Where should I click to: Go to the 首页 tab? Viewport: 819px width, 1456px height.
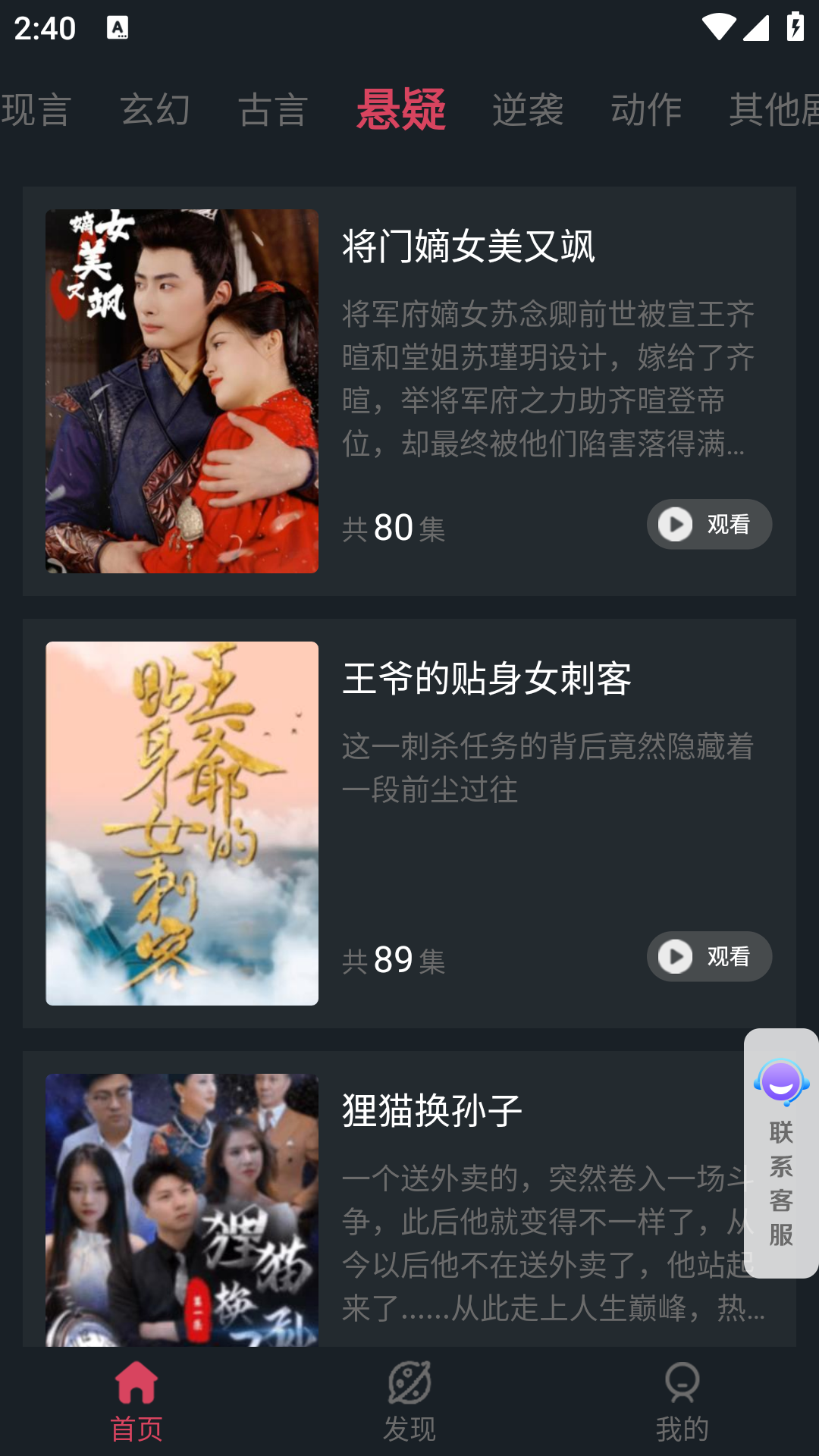click(136, 1401)
